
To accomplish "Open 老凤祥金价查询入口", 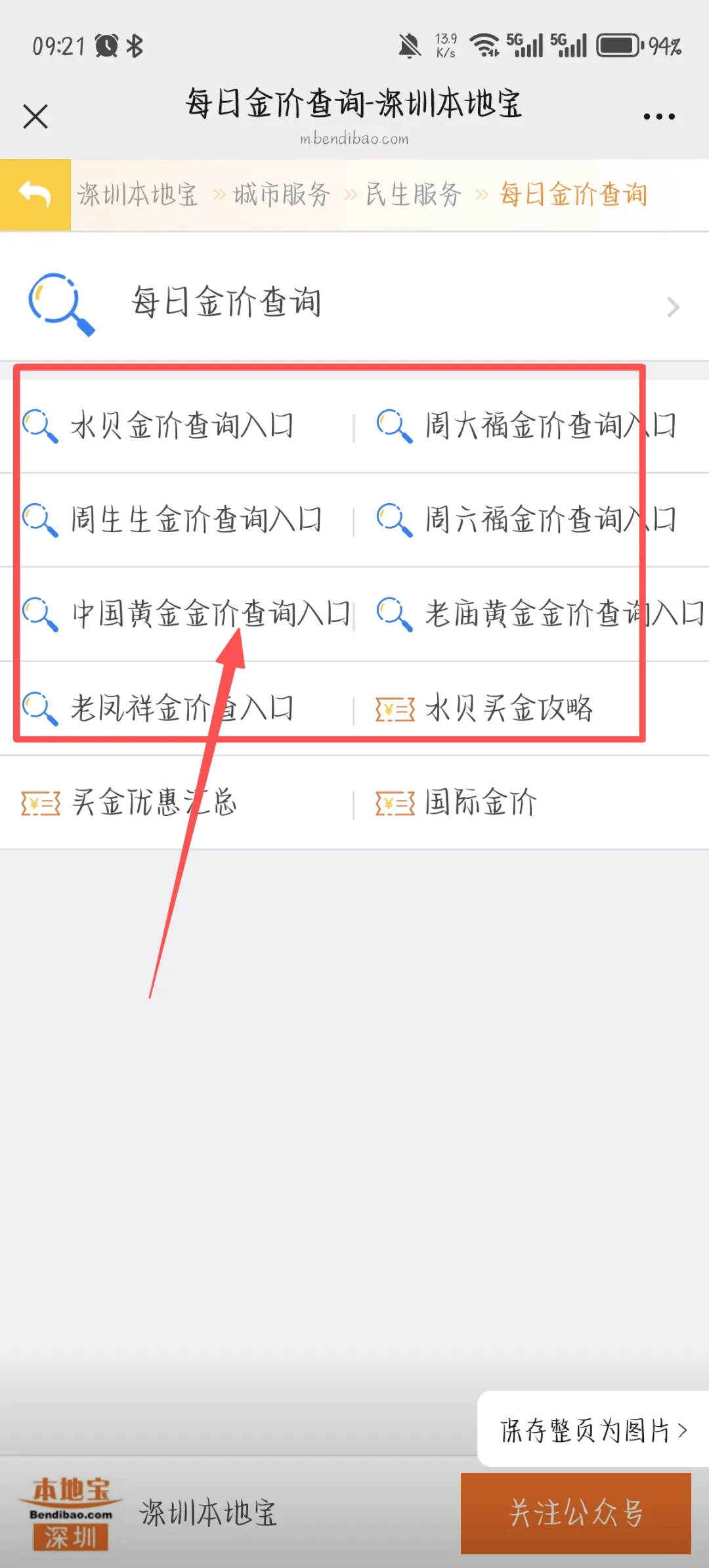I will click(x=182, y=708).
